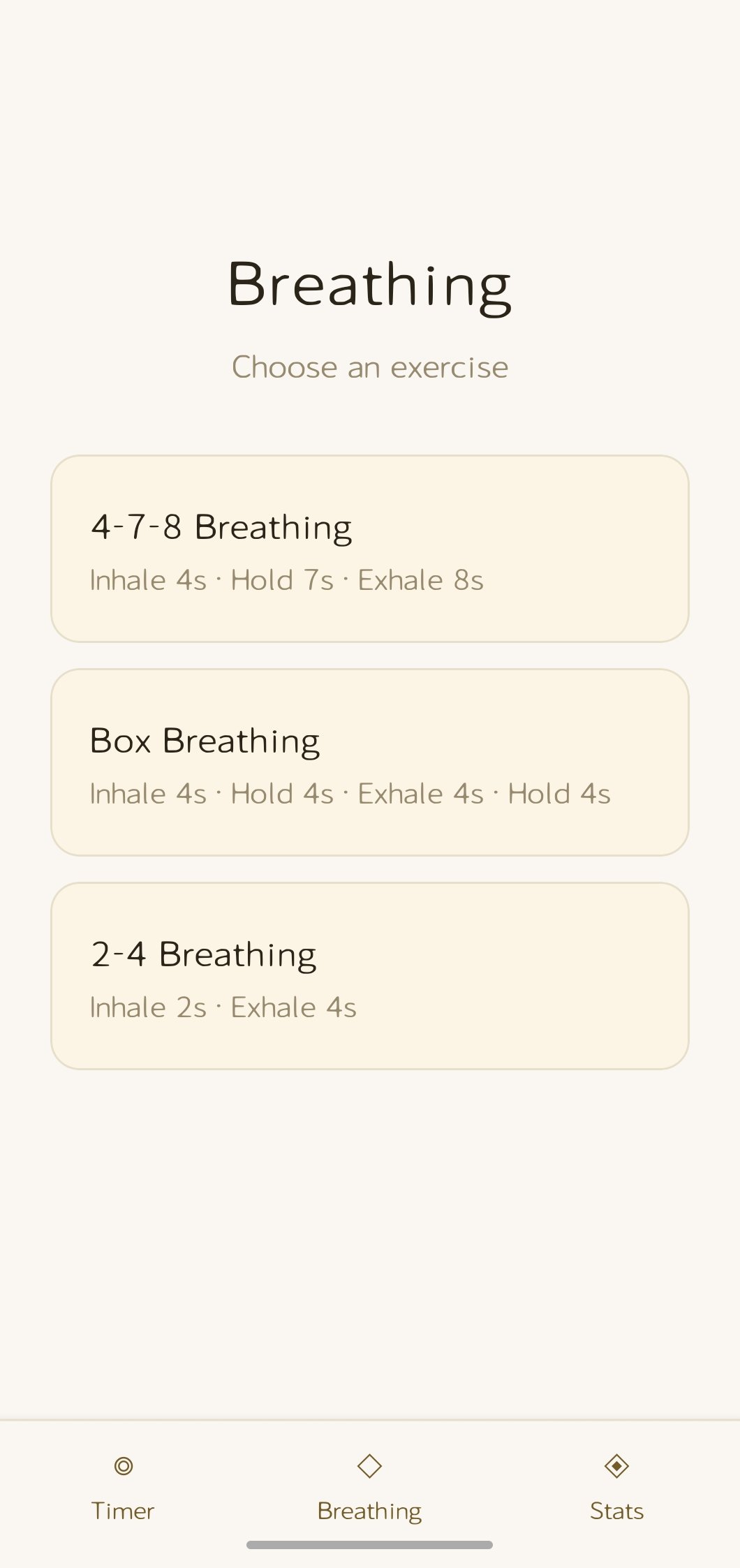Click 'Inhale 4s · Hold 7s · Exhale 8s' text

287,580
